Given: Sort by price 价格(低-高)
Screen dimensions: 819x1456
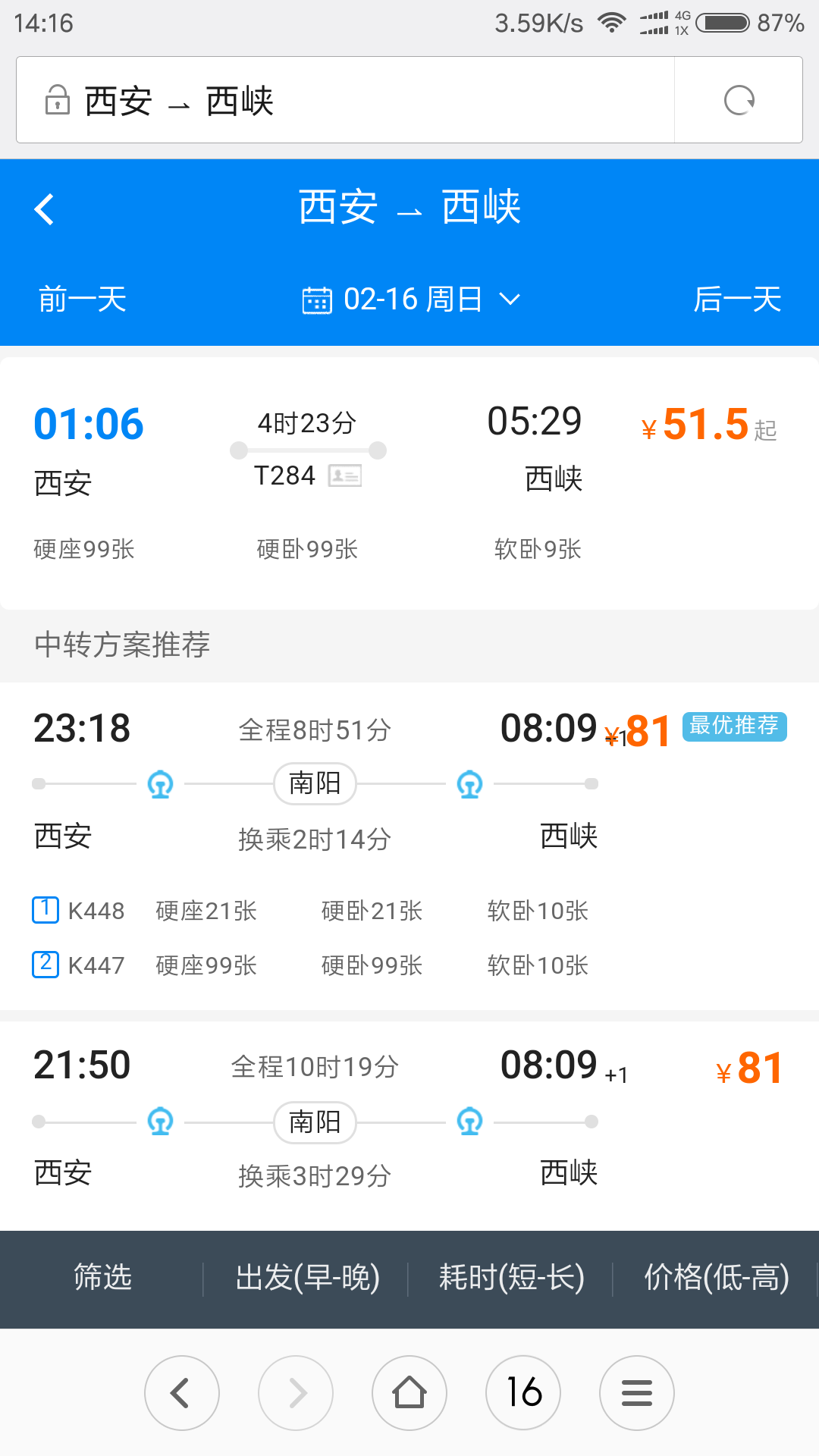Looking at the screenshot, I should (x=716, y=1279).
